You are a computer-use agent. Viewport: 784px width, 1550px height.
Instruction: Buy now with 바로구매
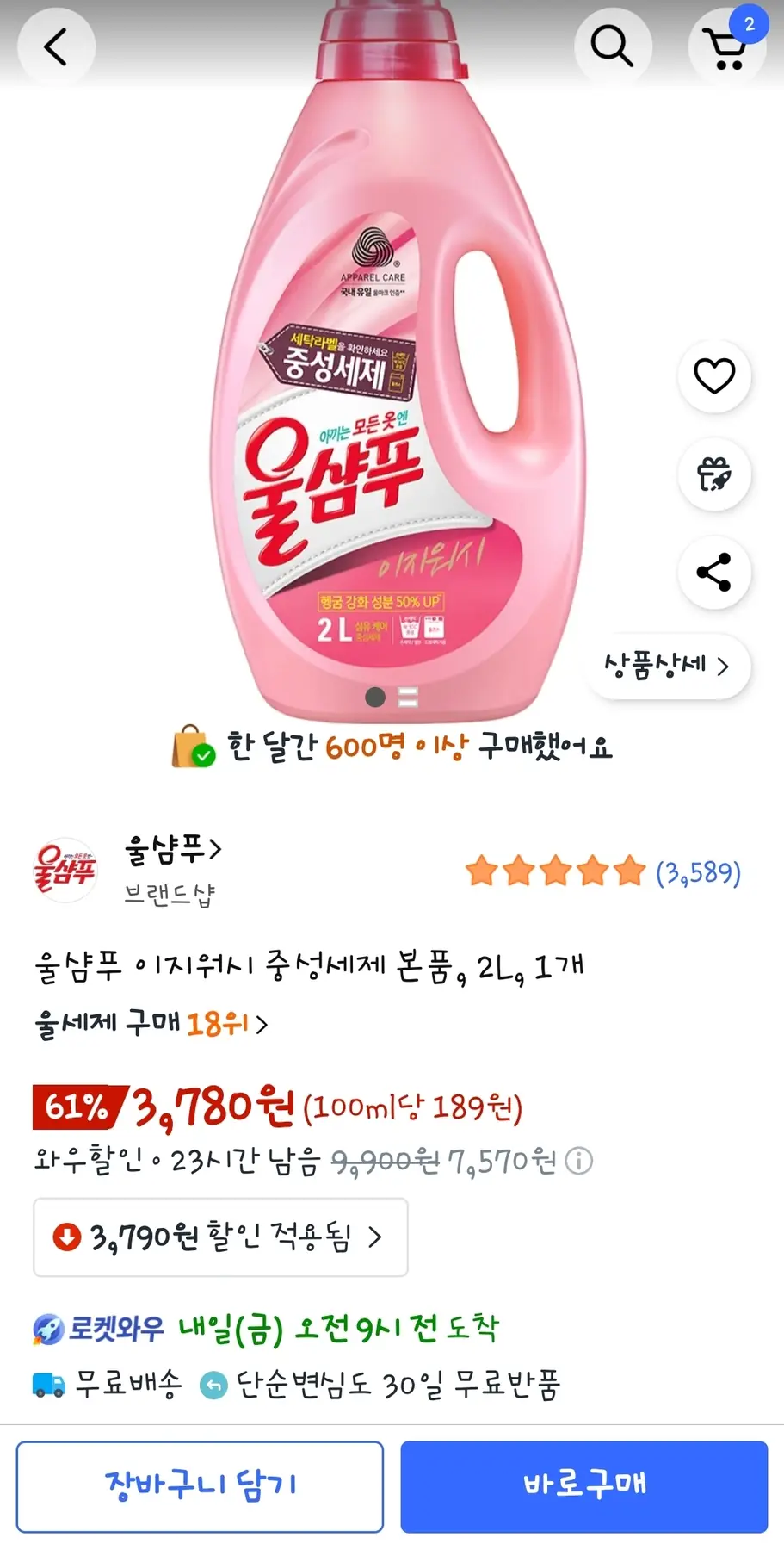pyautogui.click(x=583, y=1485)
